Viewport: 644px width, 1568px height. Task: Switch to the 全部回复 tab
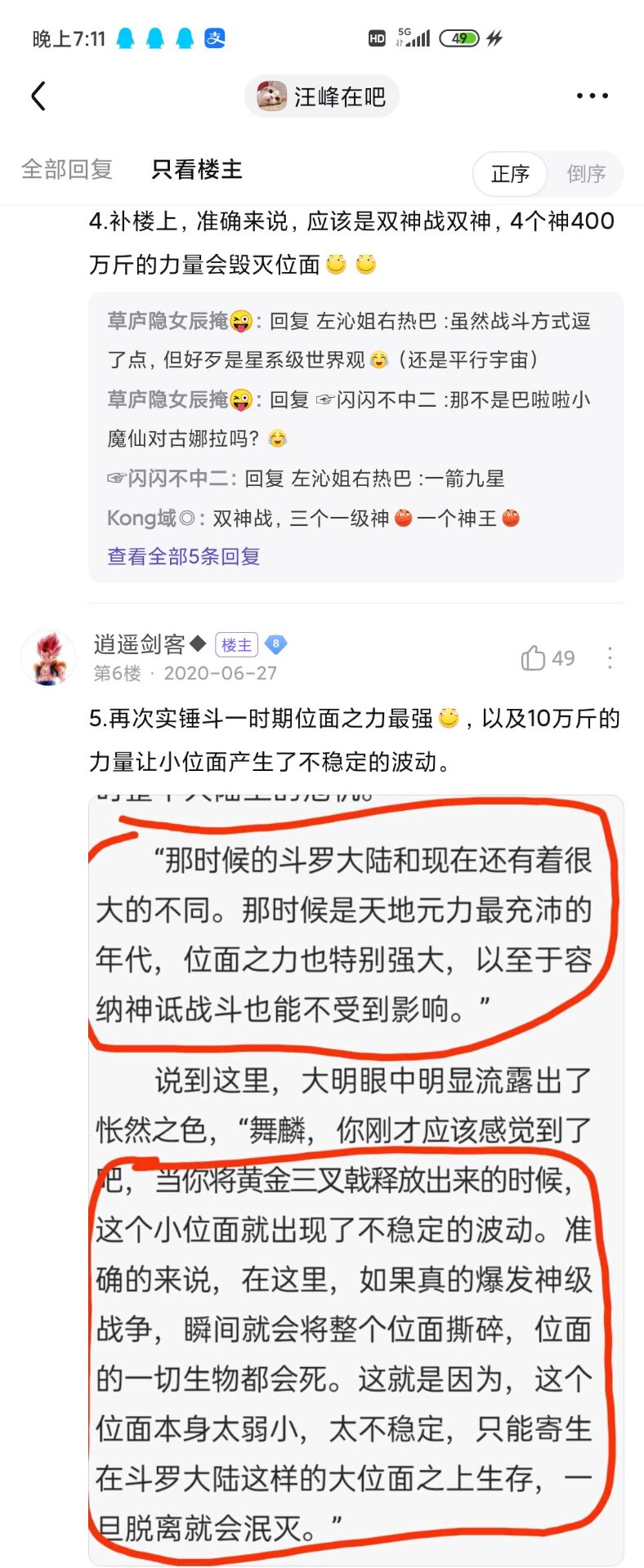click(67, 170)
